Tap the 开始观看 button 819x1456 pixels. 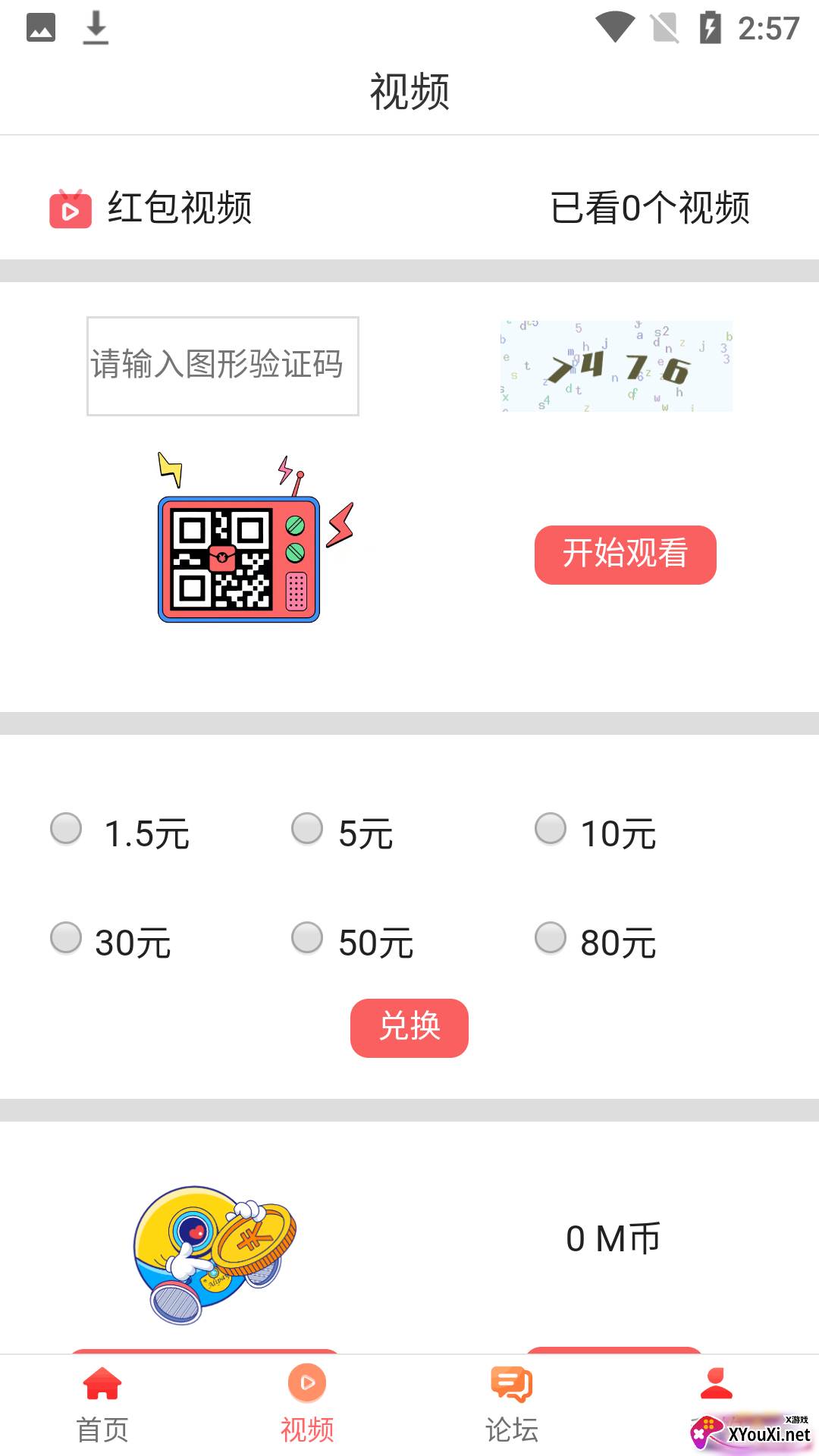[x=625, y=554]
